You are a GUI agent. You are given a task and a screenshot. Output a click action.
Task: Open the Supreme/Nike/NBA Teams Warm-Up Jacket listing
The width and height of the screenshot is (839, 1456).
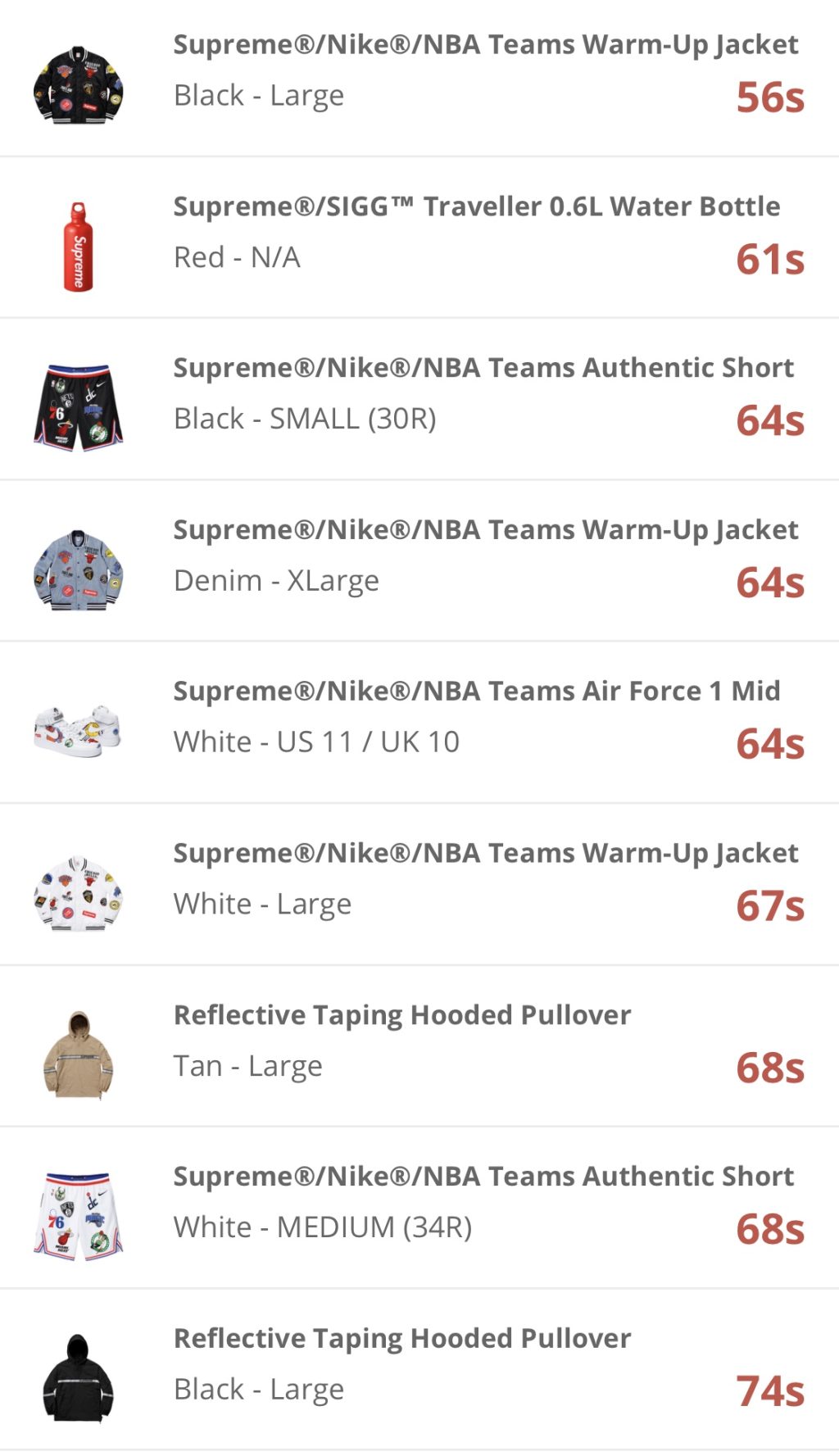pyautogui.click(x=485, y=45)
